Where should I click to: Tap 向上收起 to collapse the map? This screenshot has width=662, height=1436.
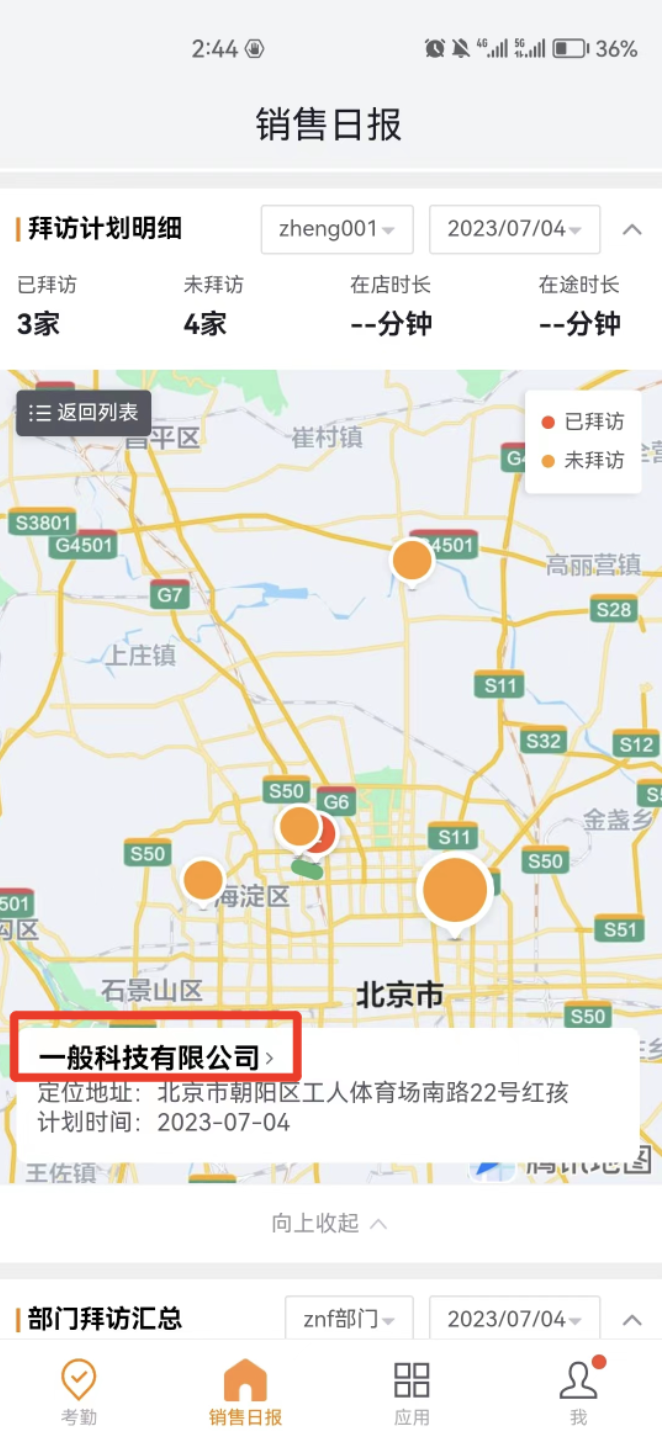pyautogui.click(x=329, y=1223)
